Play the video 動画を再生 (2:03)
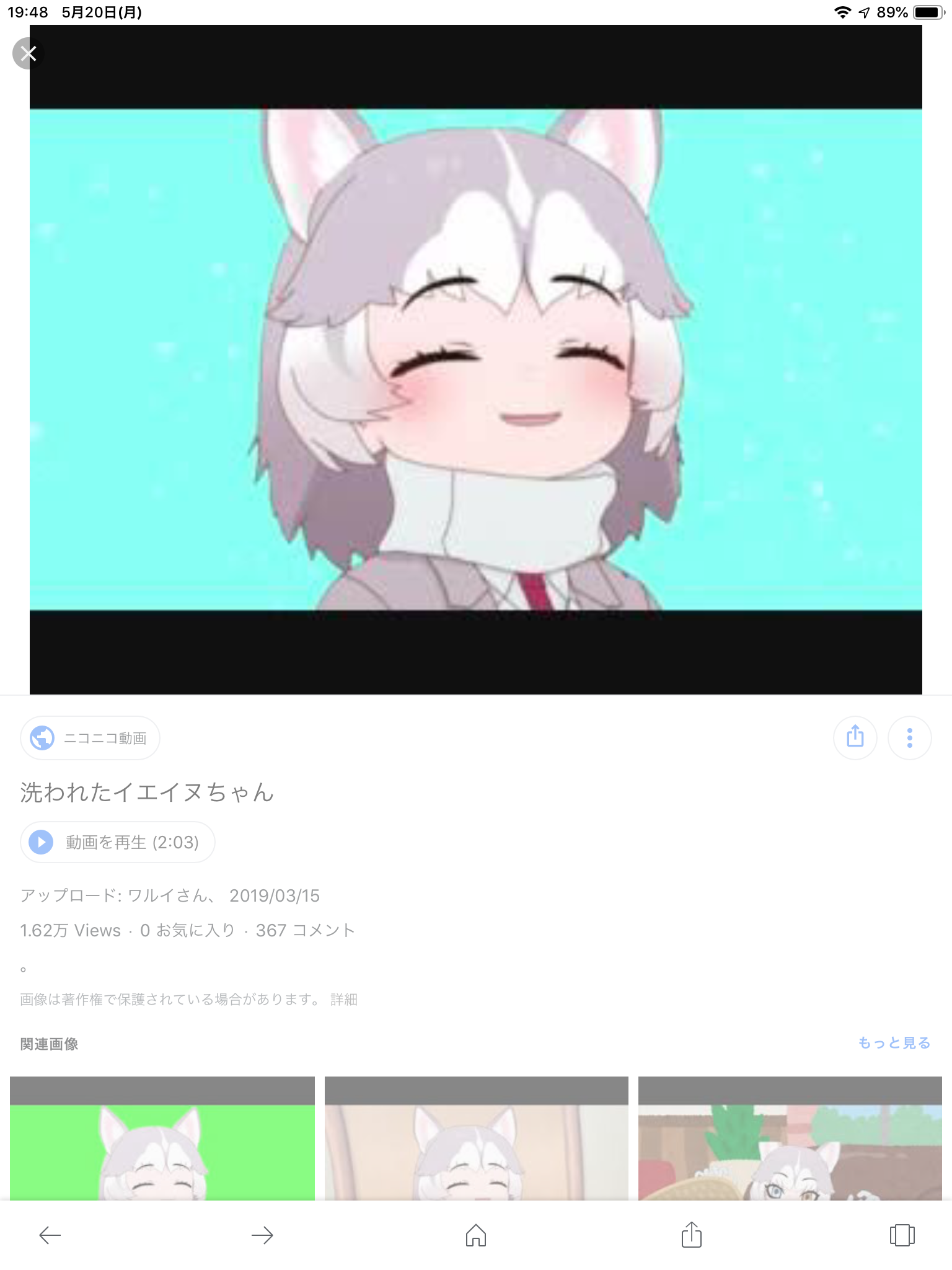Screen dimensions: 952x1270 click(x=118, y=842)
